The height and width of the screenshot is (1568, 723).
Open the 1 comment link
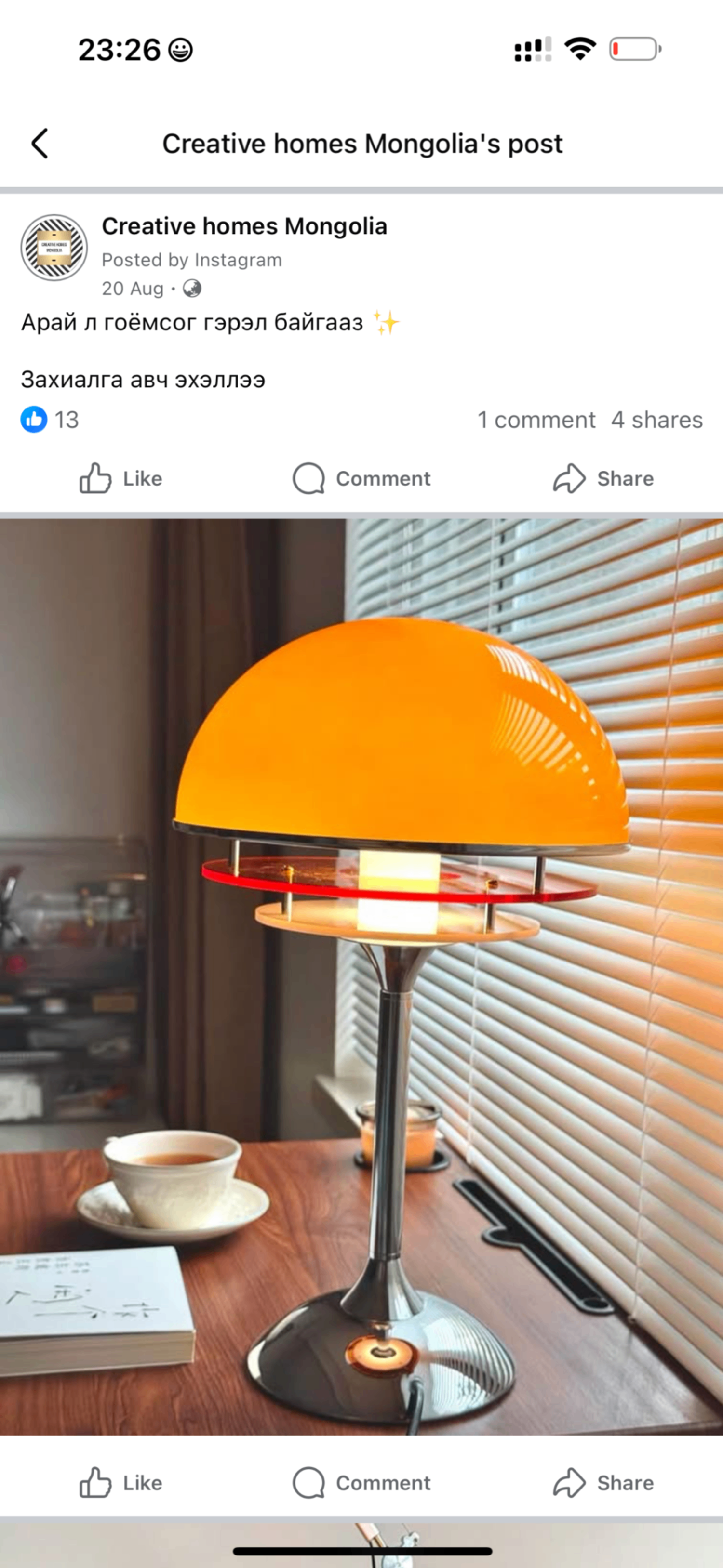[x=536, y=420]
